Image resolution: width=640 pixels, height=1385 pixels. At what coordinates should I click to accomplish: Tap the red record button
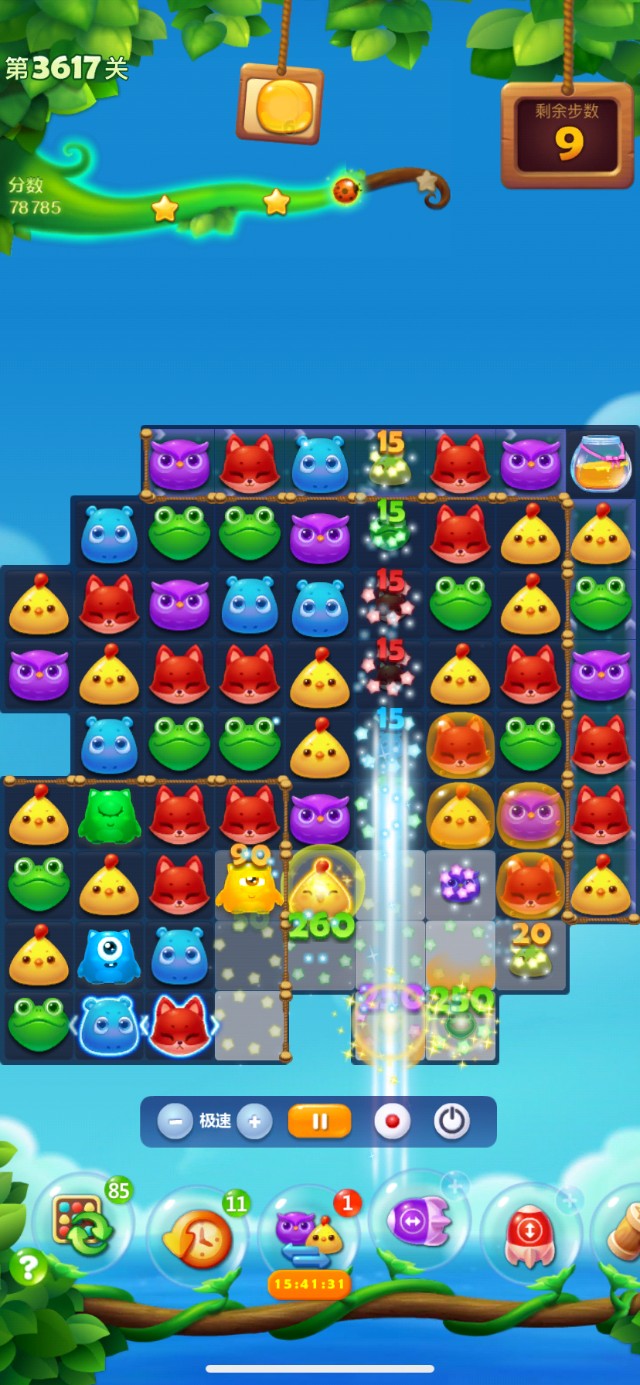[x=392, y=1122]
